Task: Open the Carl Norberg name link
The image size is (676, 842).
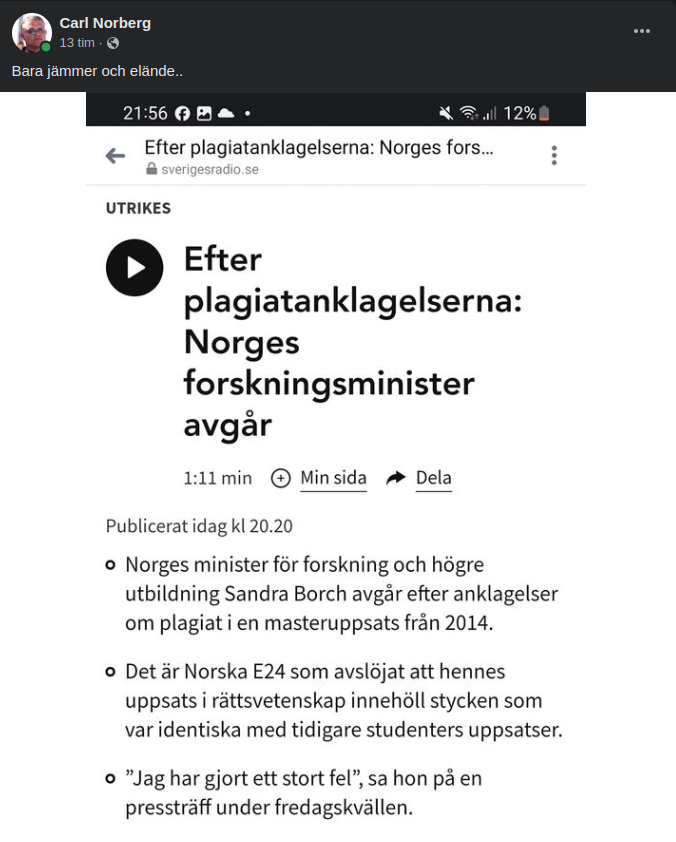Action: (105, 22)
